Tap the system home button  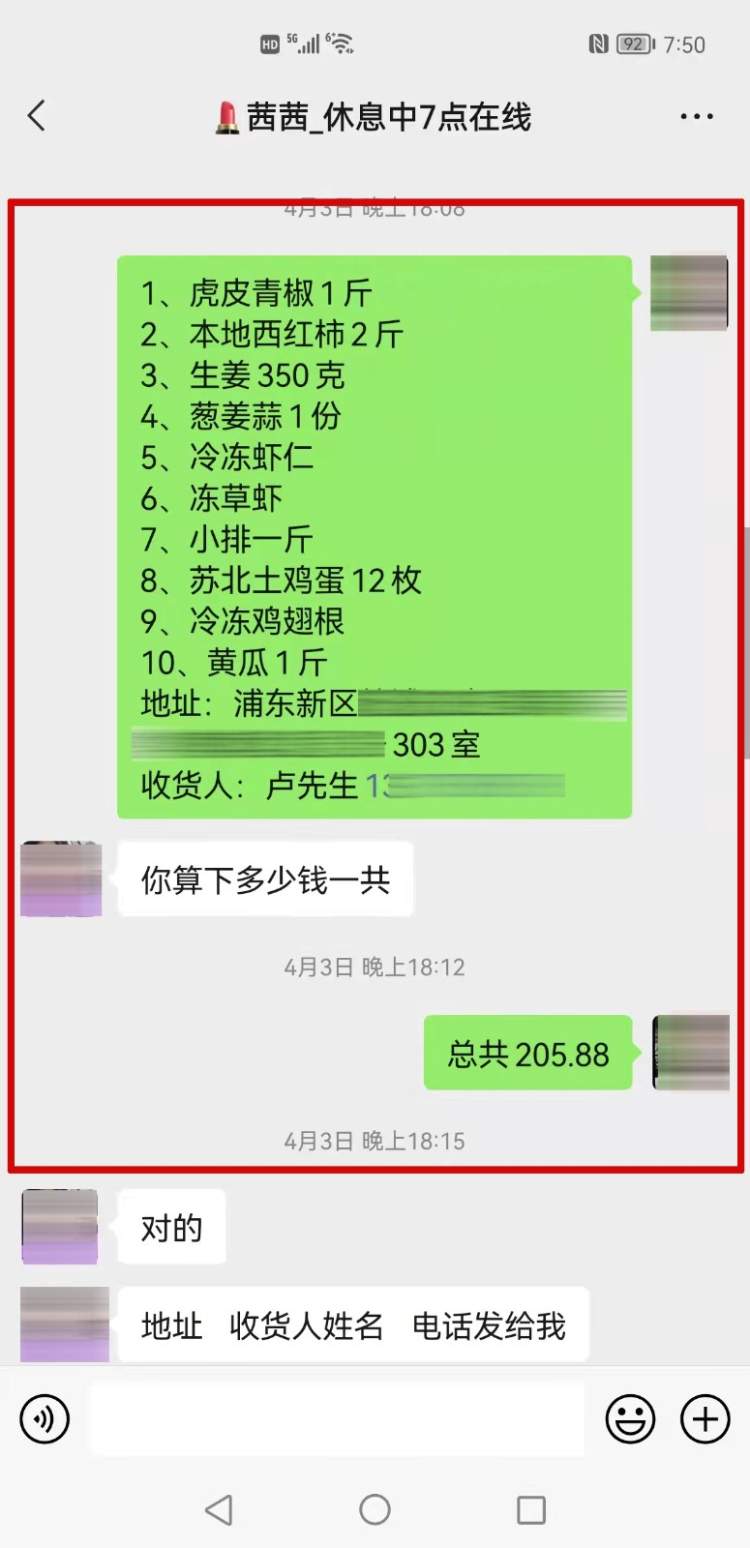click(375, 1509)
